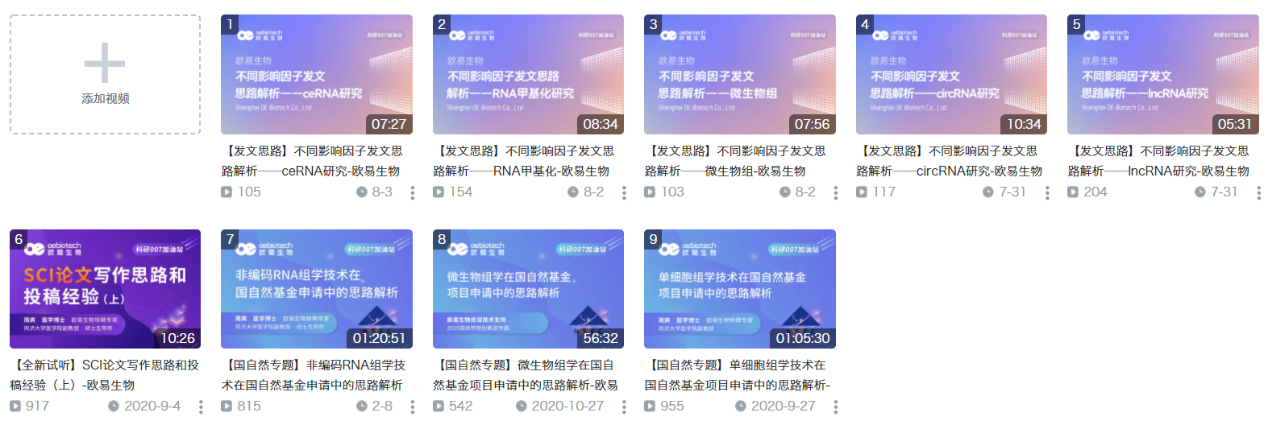Open more options for 微生物组学 国自然 video

(x=624, y=407)
